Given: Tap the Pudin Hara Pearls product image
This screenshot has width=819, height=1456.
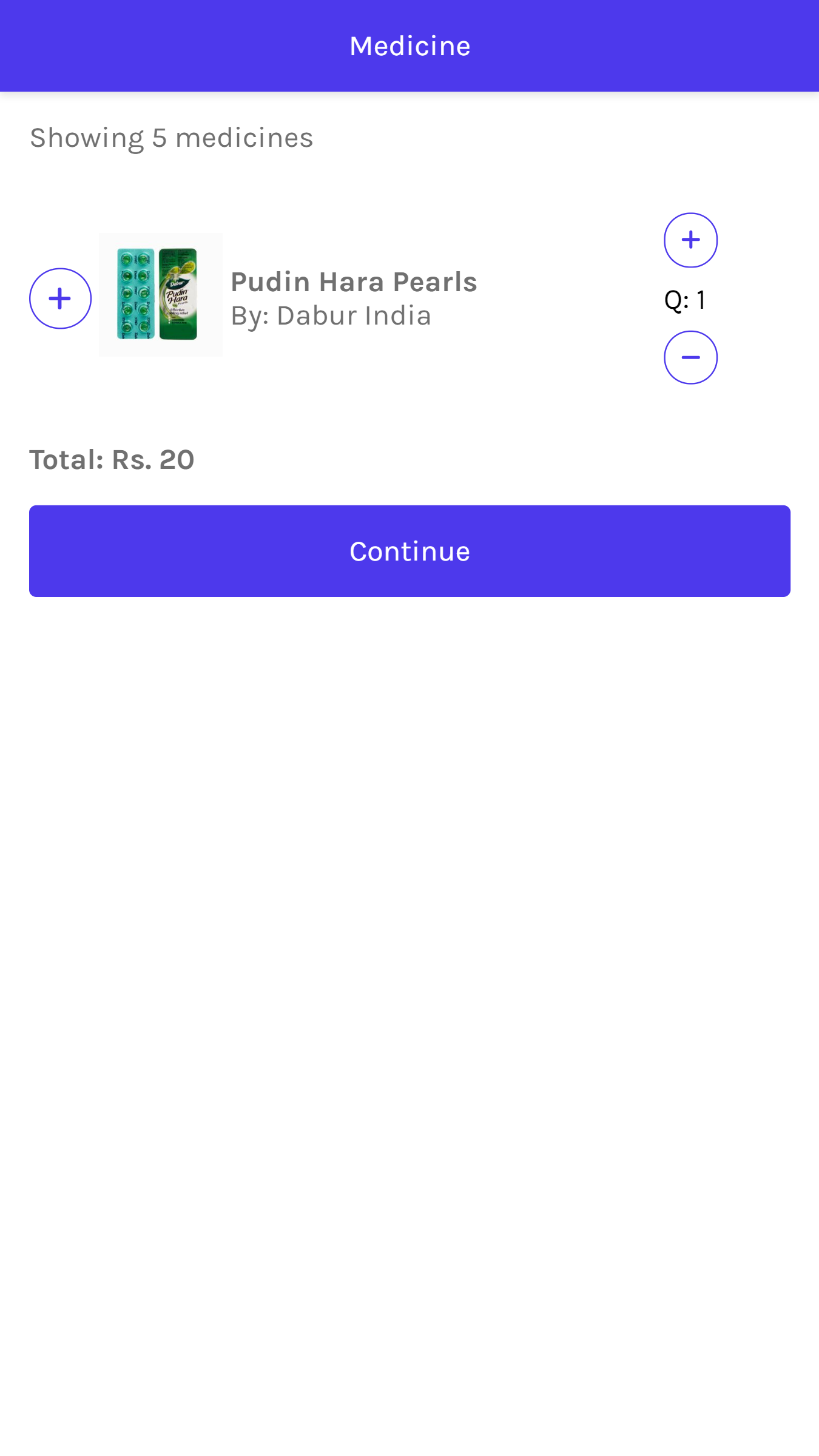Looking at the screenshot, I should click(161, 294).
